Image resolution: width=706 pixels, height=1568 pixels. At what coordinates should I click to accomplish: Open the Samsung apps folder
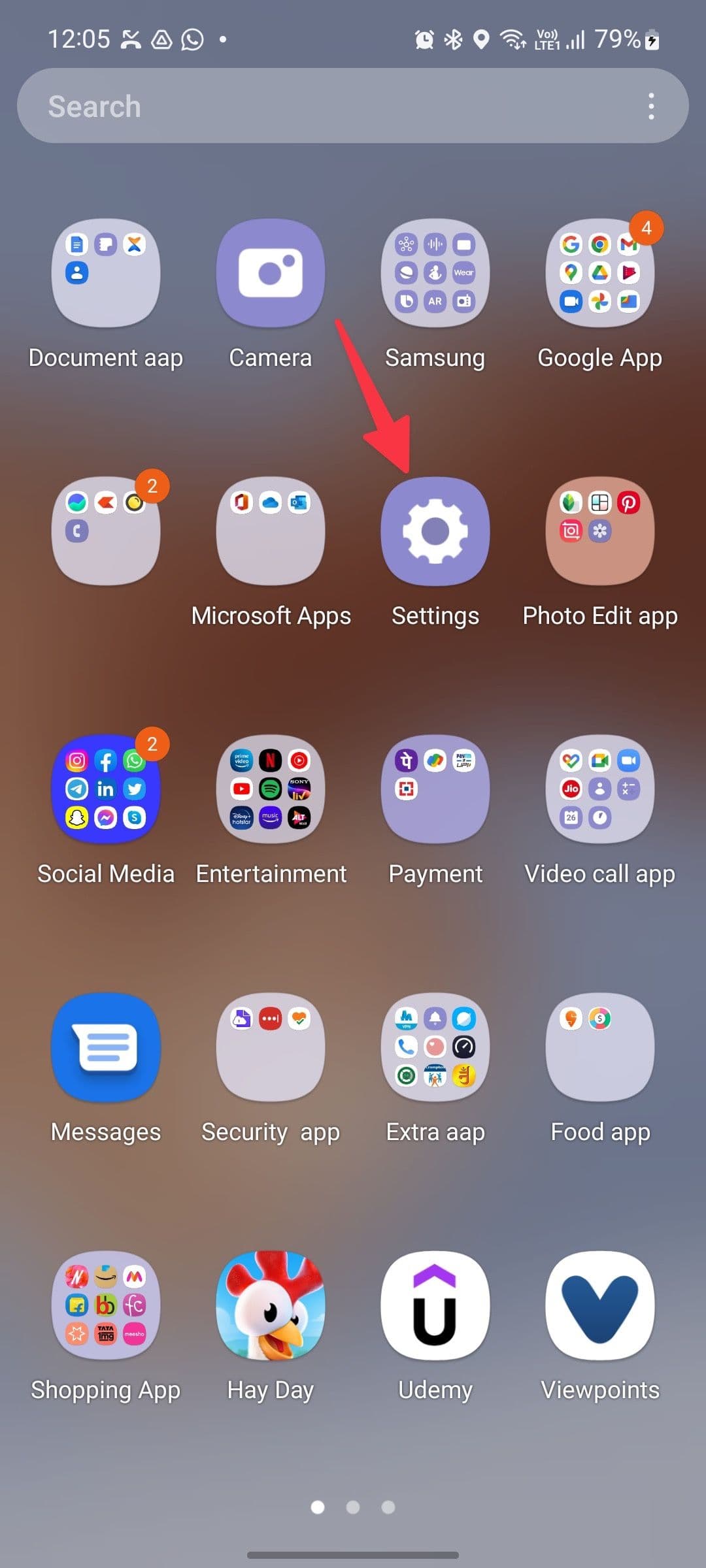click(435, 272)
